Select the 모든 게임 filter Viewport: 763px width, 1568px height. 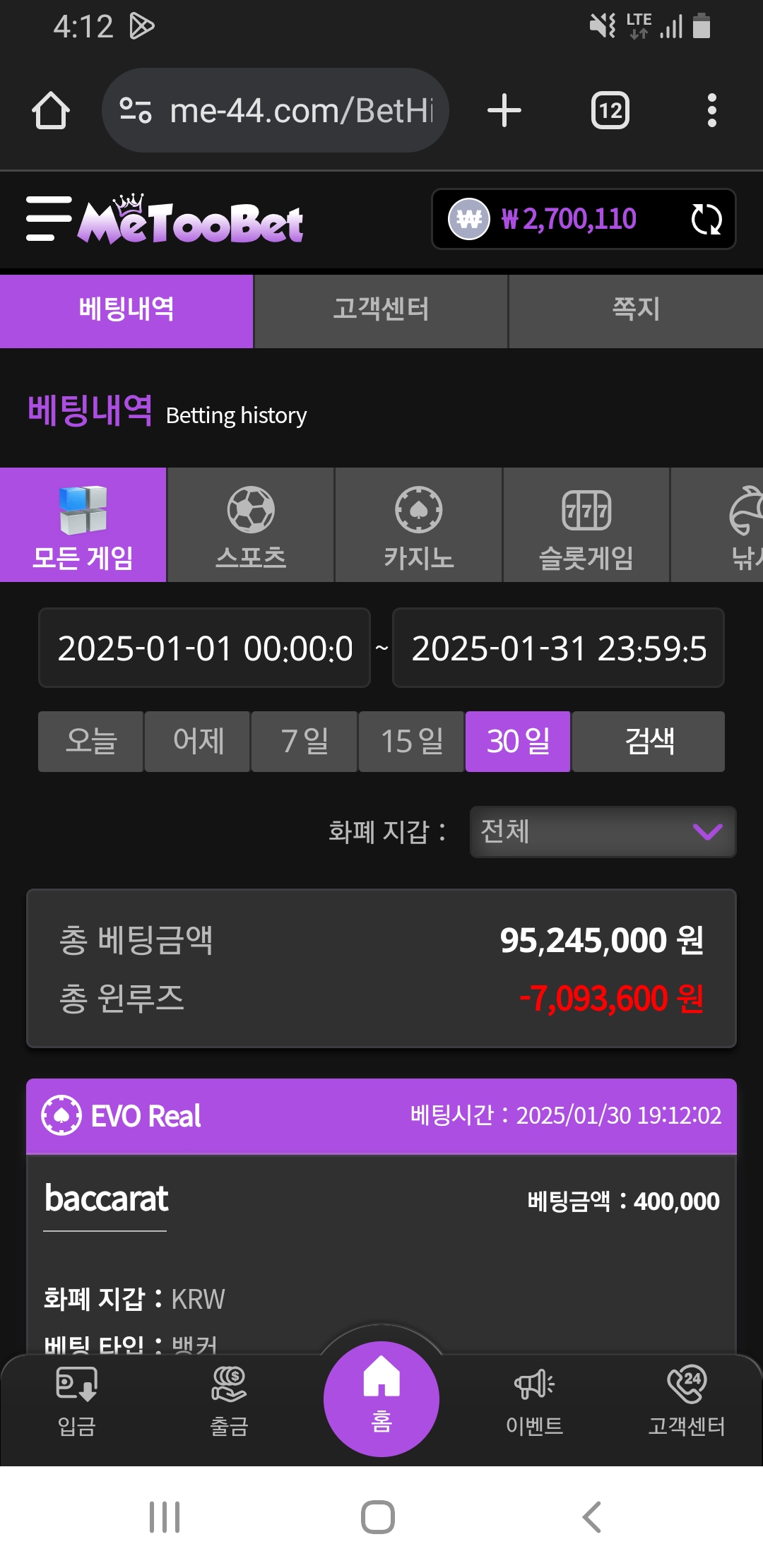click(83, 525)
